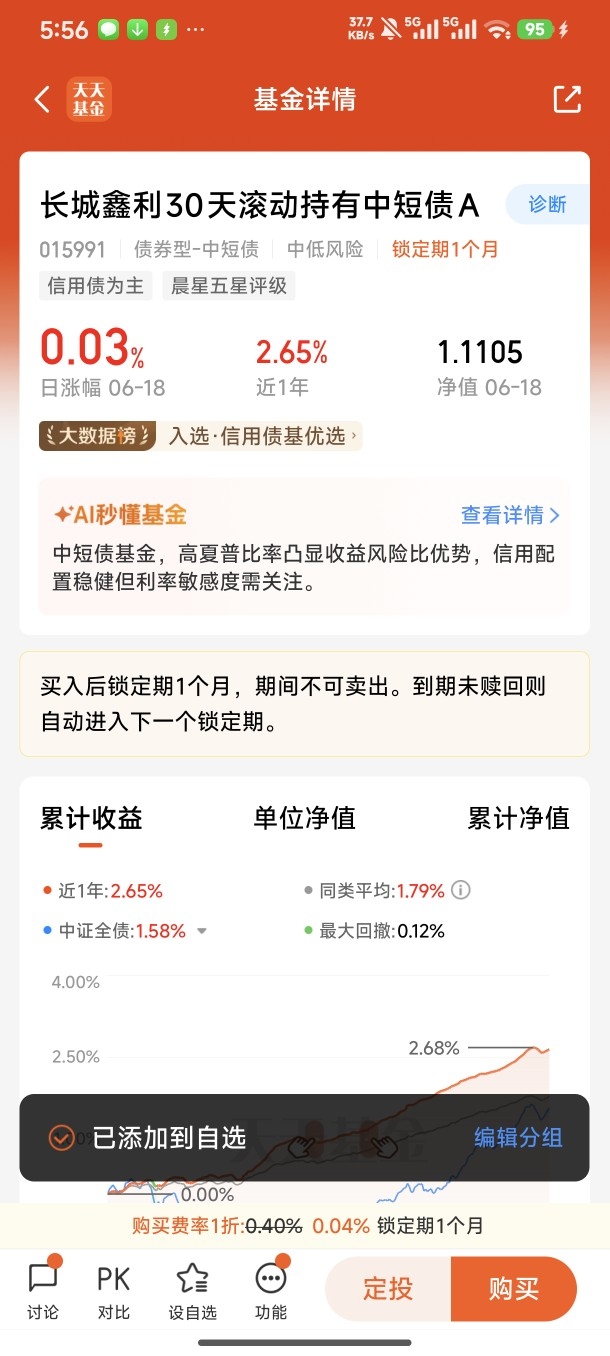The width and height of the screenshot is (610, 1356).
Task: Switch to the 单位净值 tab
Action: [x=304, y=818]
